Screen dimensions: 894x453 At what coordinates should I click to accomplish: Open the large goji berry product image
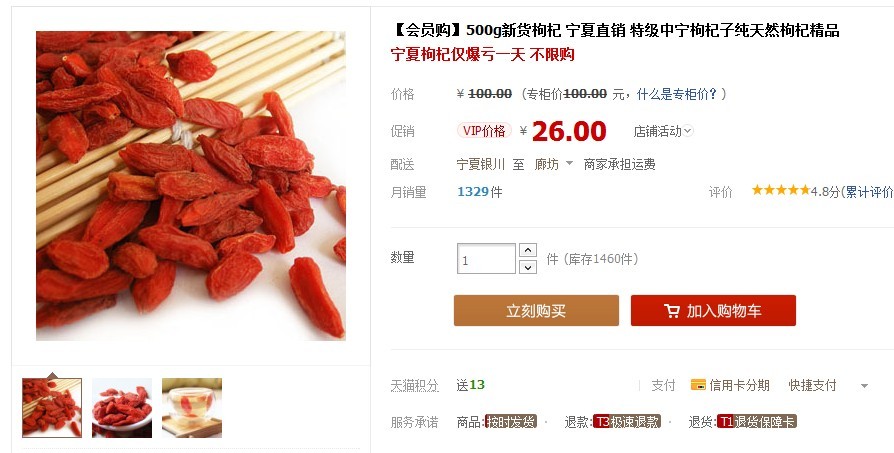[190, 185]
